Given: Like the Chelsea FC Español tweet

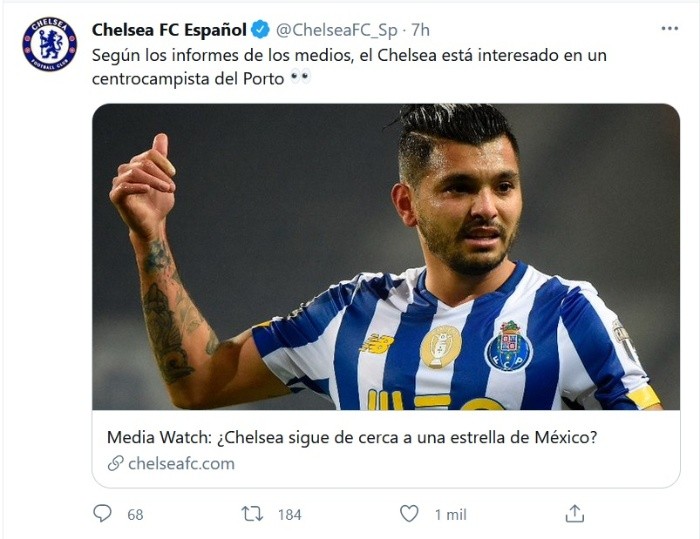Looking at the screenshot, I should pyautogui.click(x=409, y=513).
